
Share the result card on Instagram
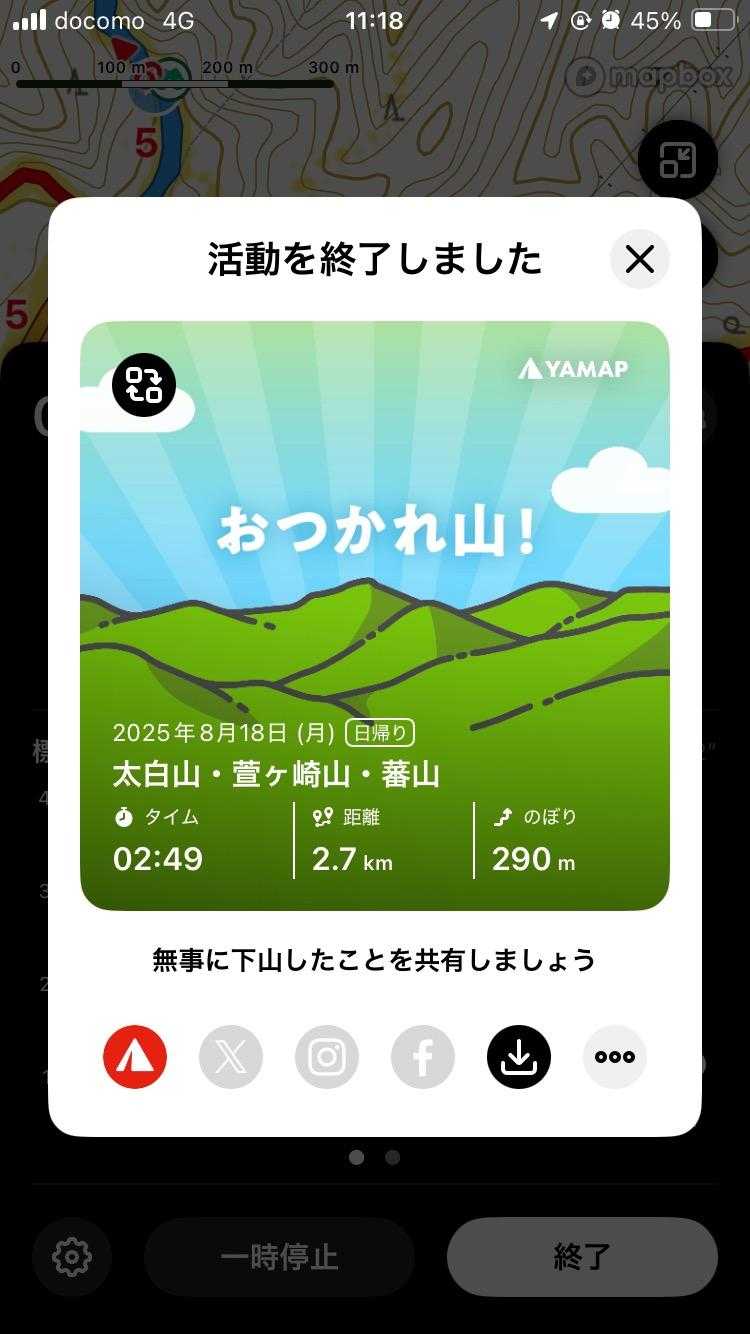pos(327,1057)
